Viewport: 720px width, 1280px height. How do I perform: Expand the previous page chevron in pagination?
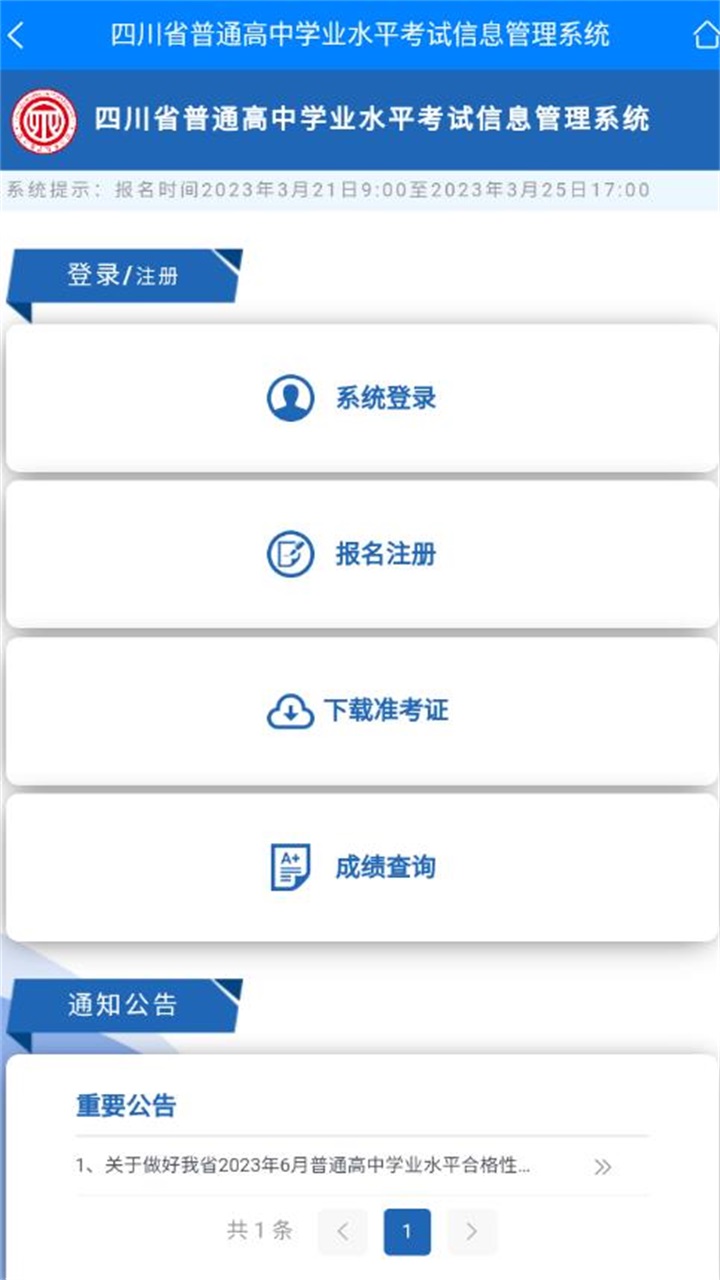tap(345, 1232)
